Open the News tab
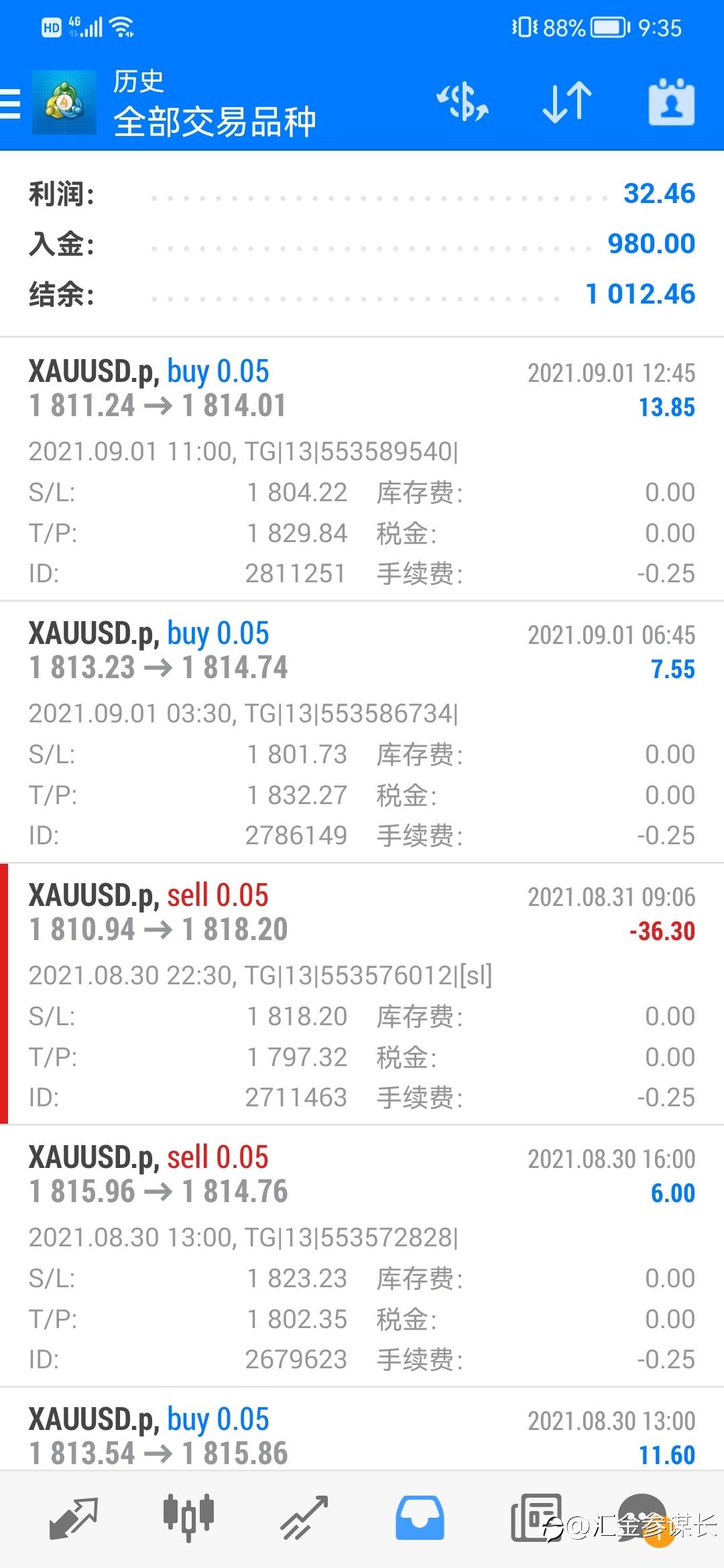 tap(536, 1518)
